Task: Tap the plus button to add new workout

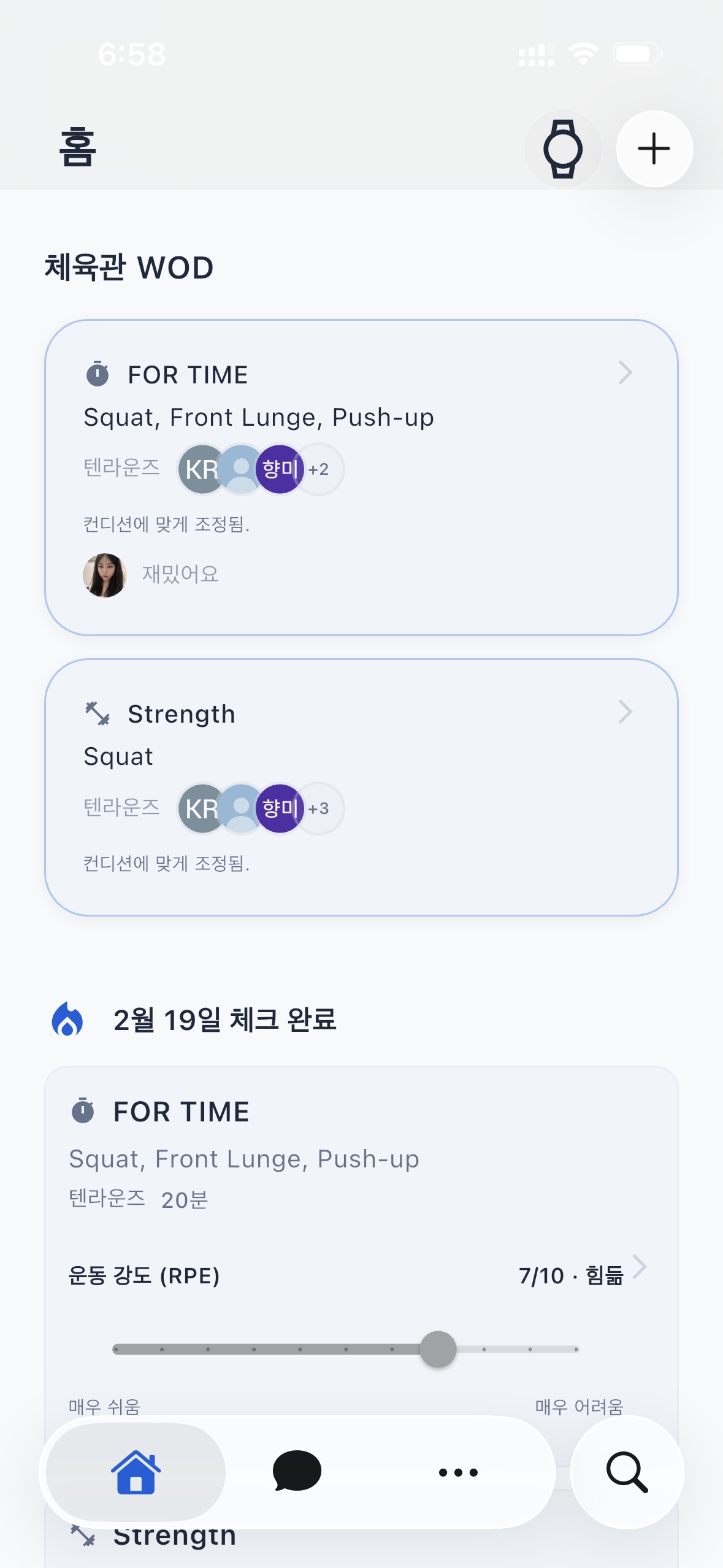Action: click(654, 148)
